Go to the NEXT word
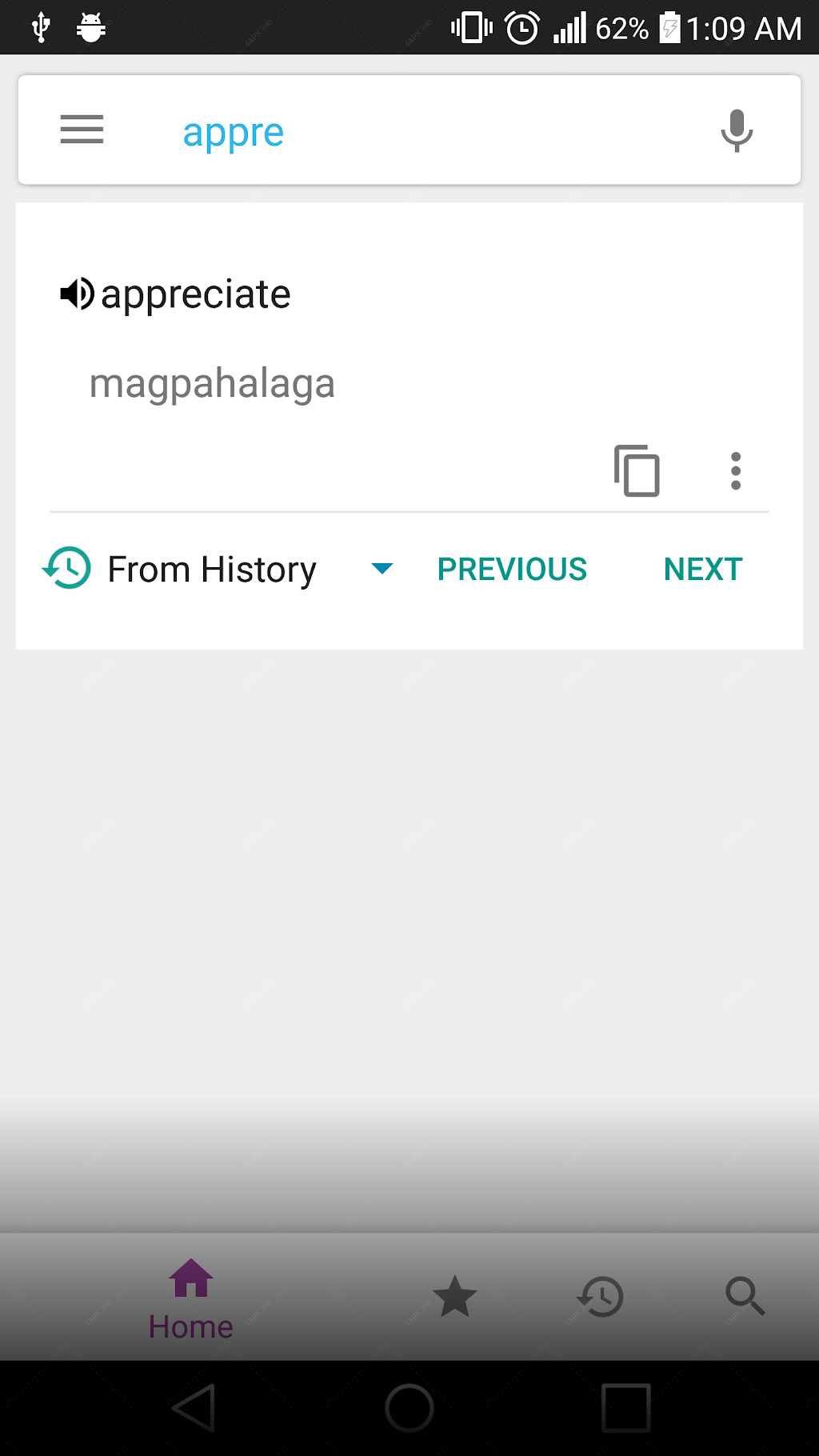The width and height of the screenshot is (819, 1456). tap(703, 570)
